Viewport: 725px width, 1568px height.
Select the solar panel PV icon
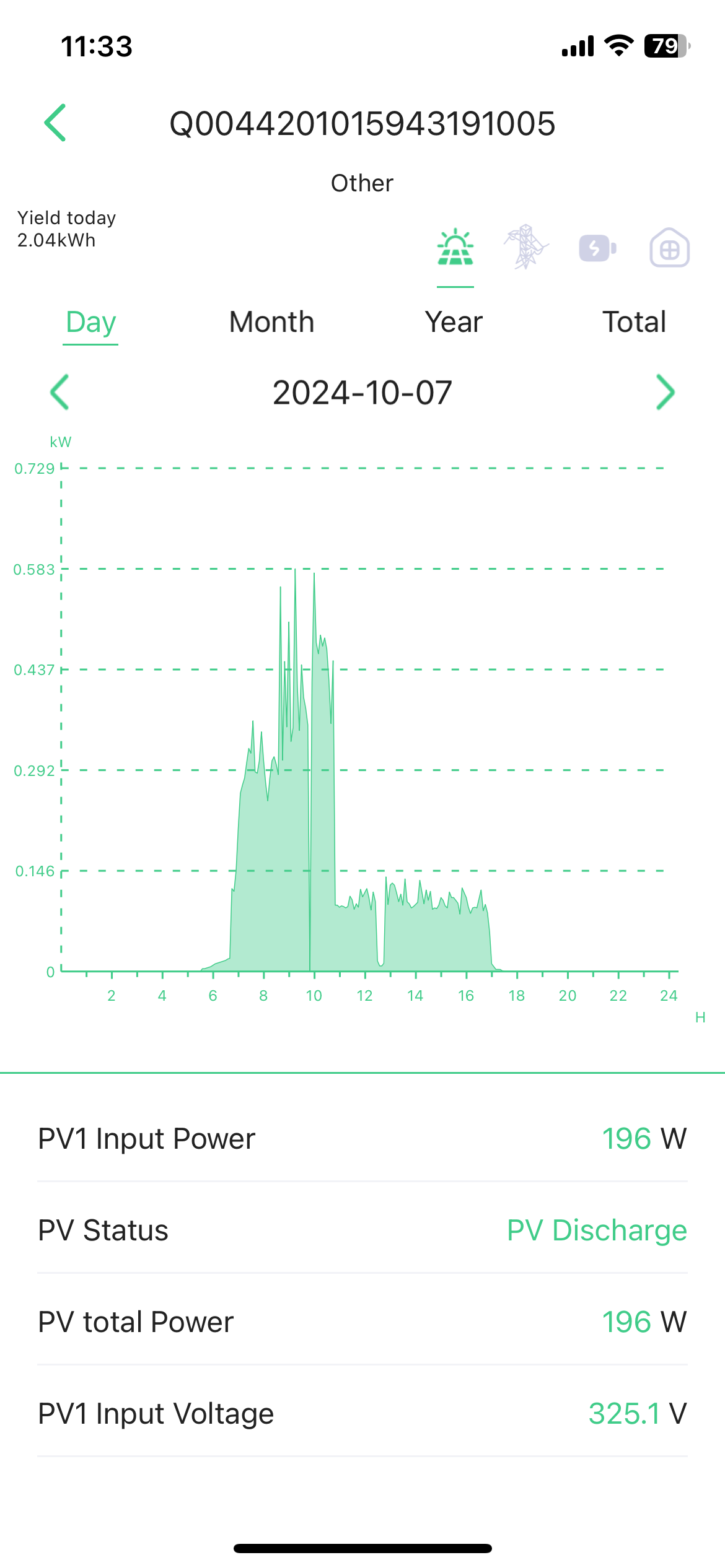point(455,248)
